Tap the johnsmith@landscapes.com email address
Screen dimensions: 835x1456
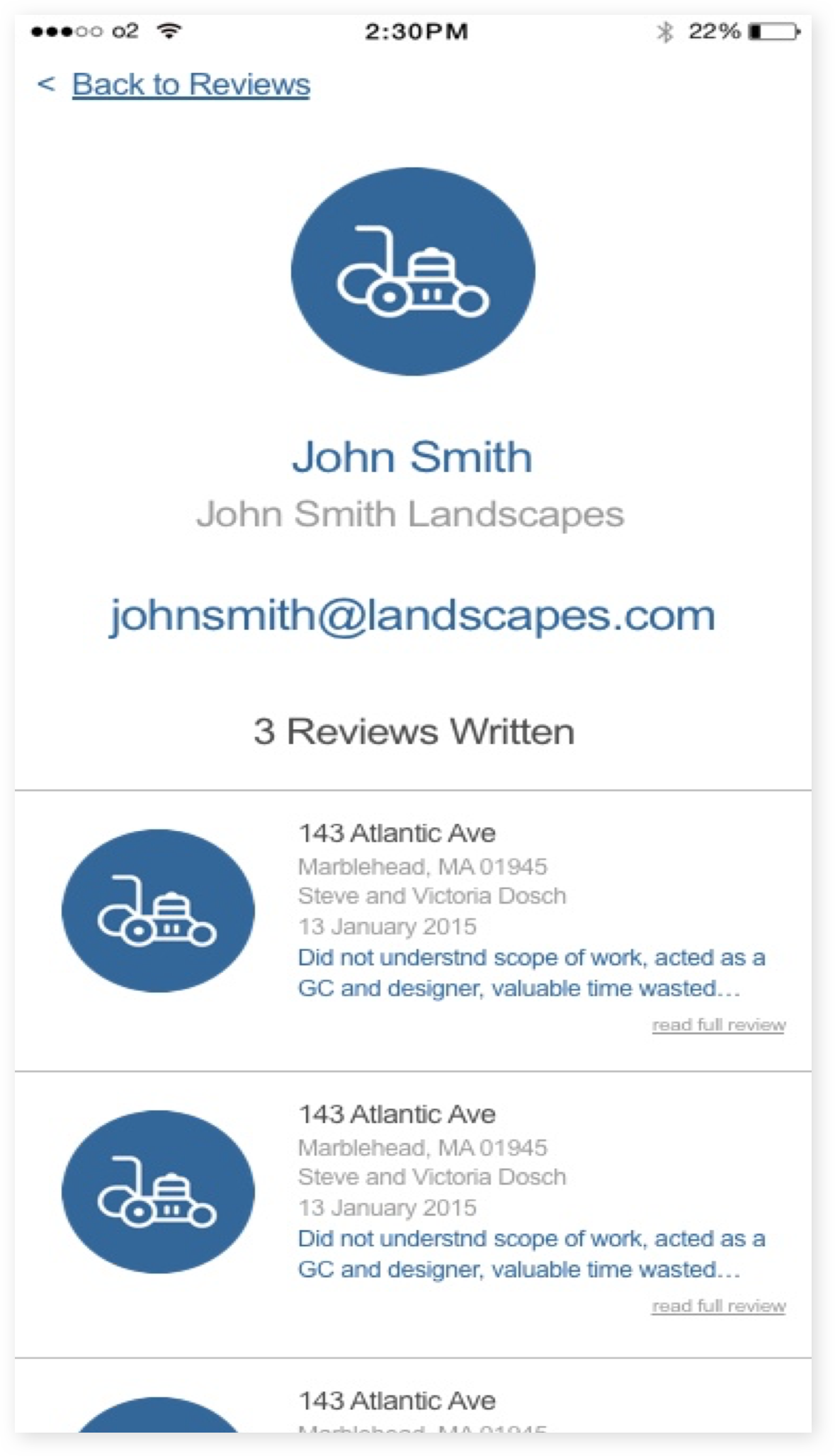coord(412,615)
